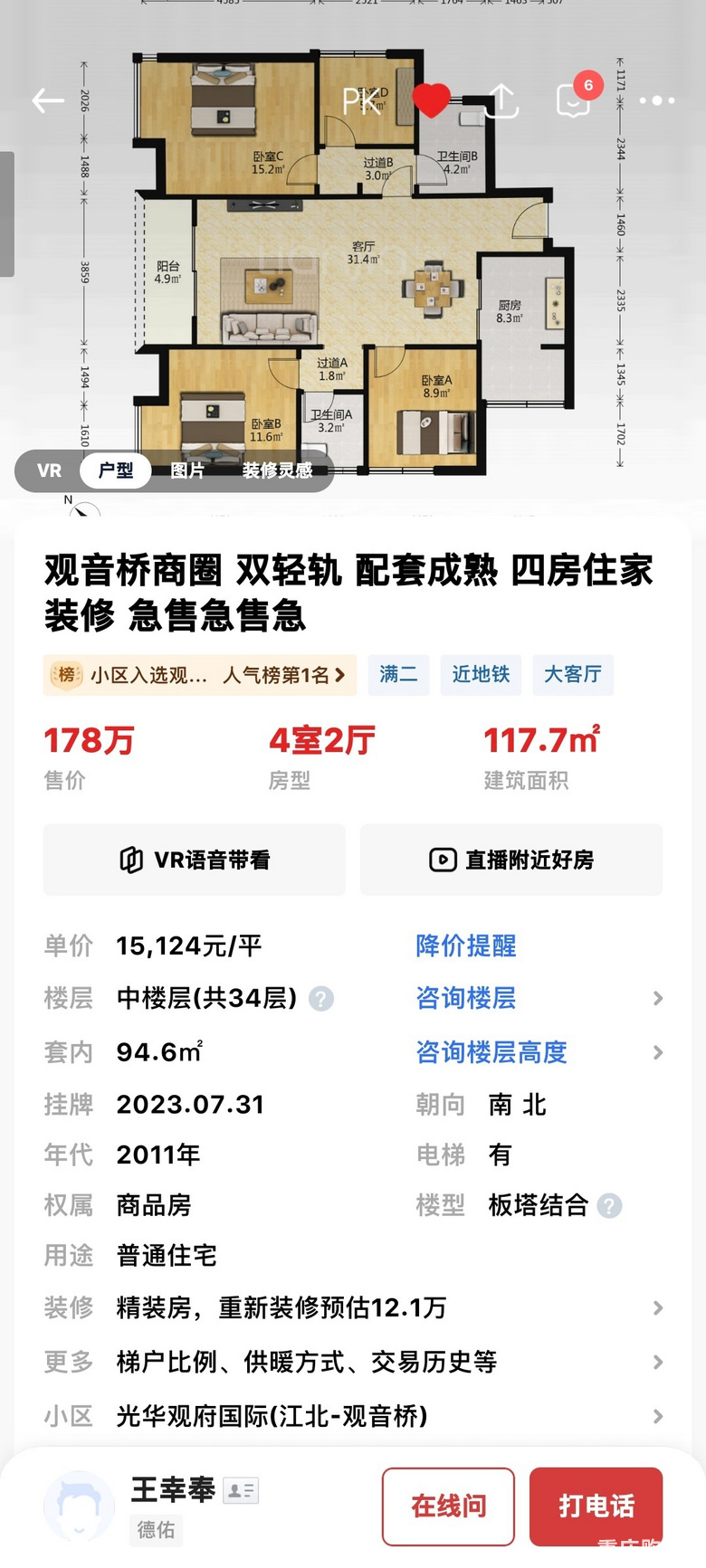Unfavorite the listing with the red heart

(x=431, y=100)
